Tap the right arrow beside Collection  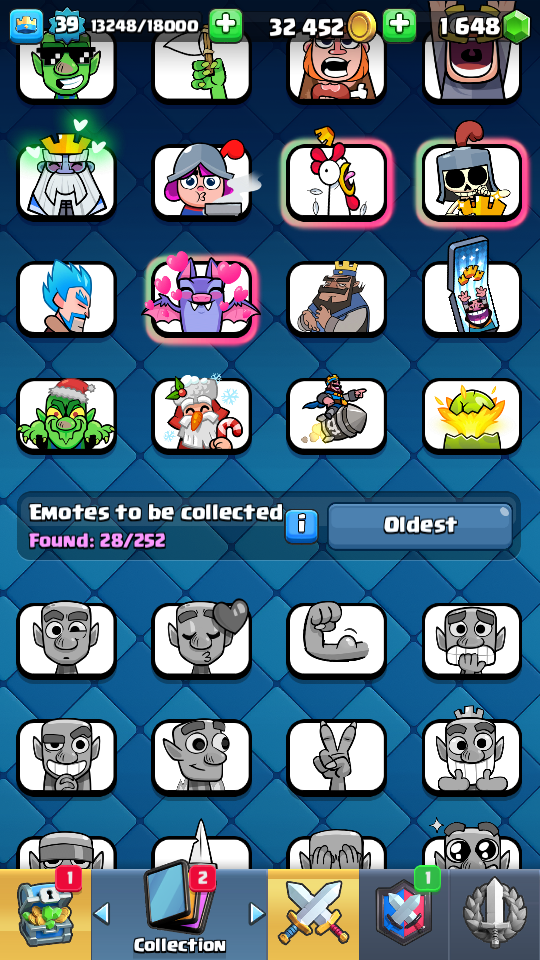click(258, 914)
